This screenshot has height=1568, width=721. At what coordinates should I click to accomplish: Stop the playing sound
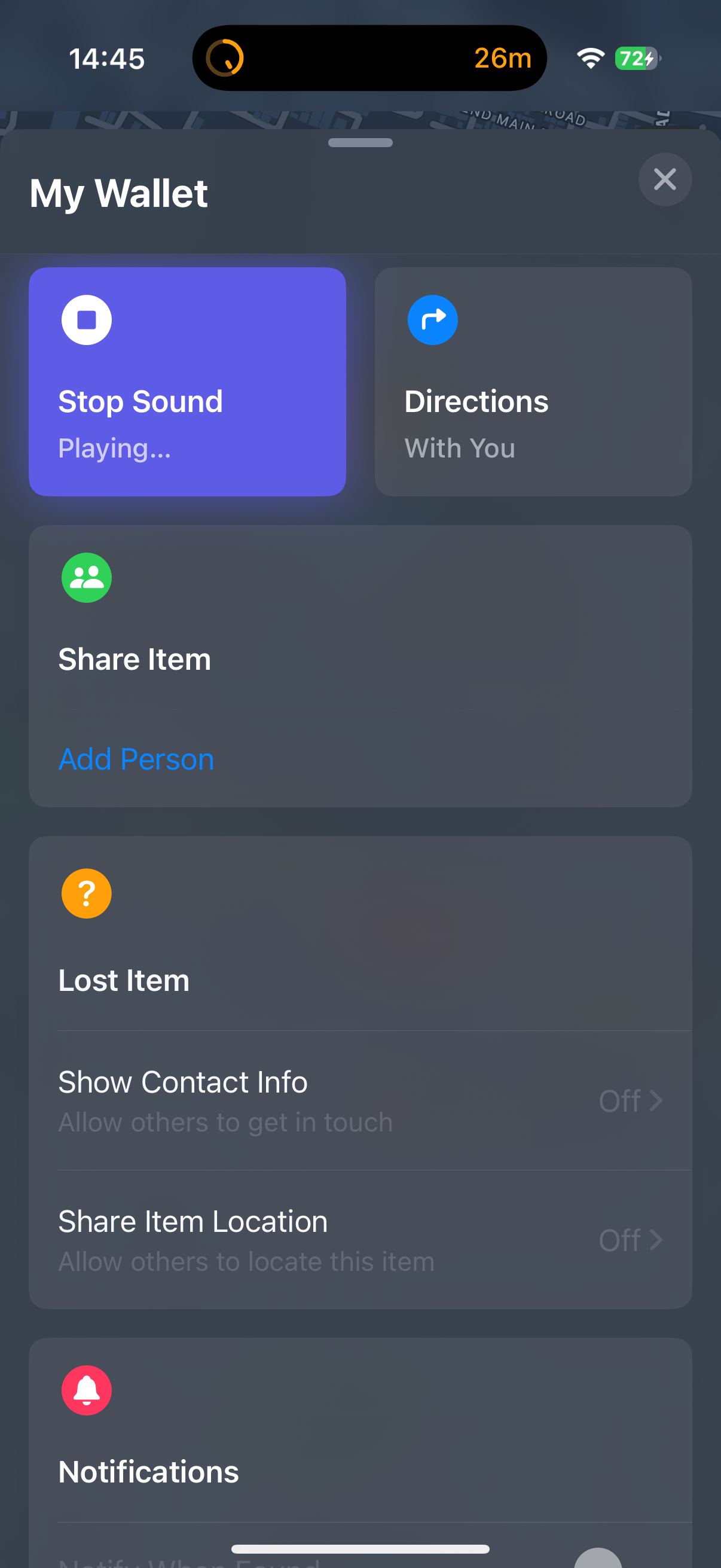click(187, 382)
